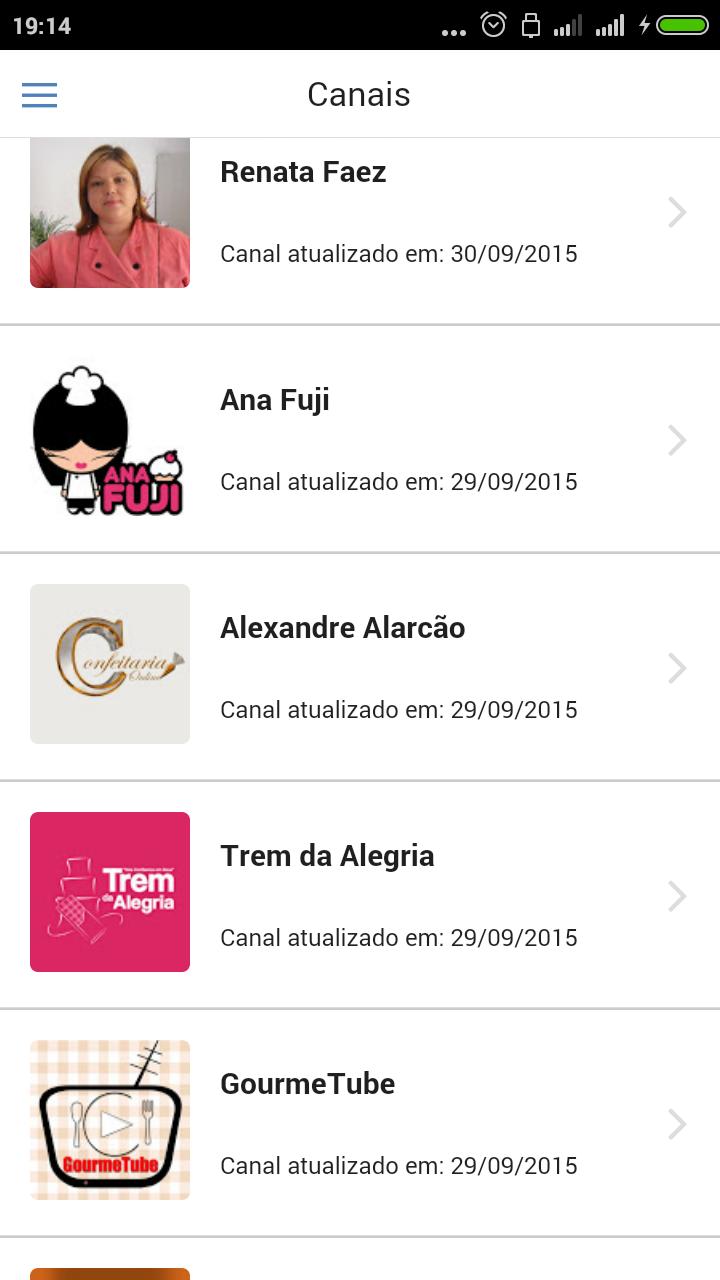Click the Confeitaria Online logo thumbnail
The width and height of the screenshot is (720, 1280).
pyautogui.click(x=109, y=663)
